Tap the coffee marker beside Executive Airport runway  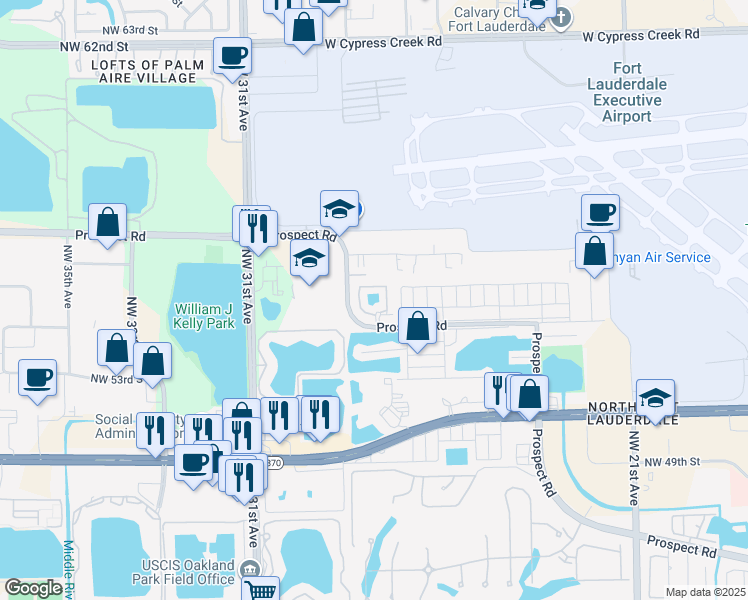click(600, 211)
